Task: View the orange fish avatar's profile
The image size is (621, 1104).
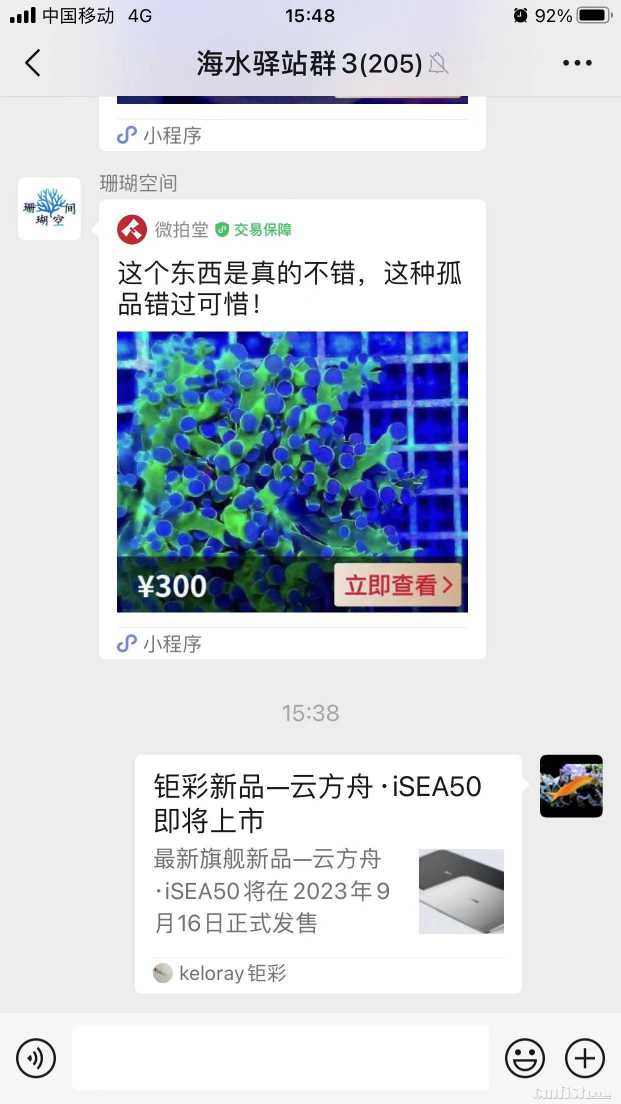Action: point(571,786)
